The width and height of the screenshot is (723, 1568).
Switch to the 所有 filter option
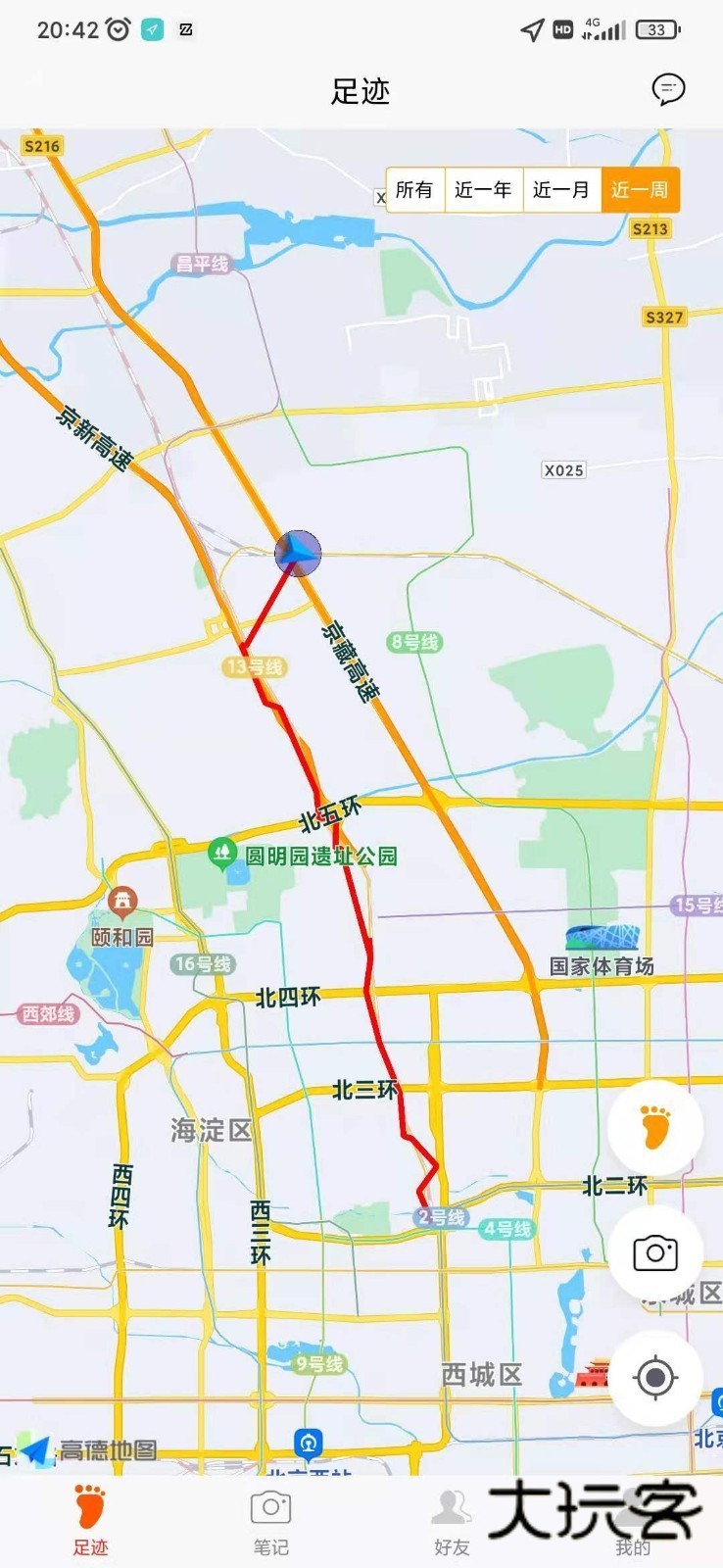[414, 189]
